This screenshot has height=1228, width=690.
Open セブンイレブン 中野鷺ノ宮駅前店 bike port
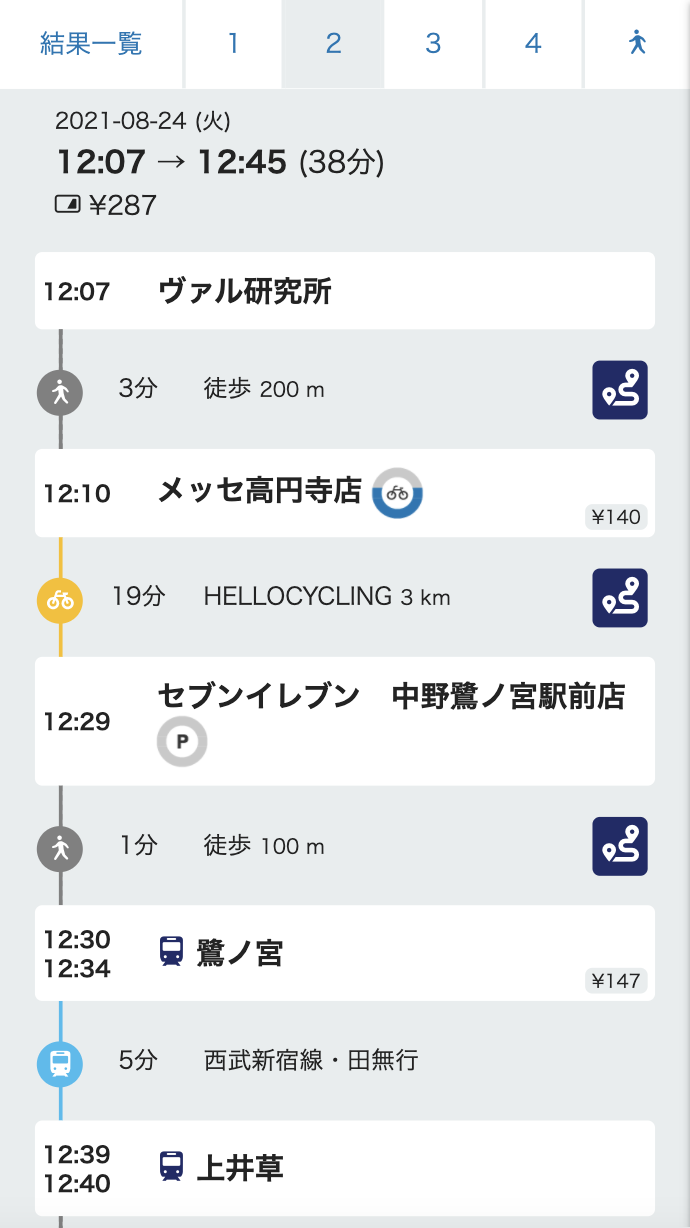click(345, 721)
